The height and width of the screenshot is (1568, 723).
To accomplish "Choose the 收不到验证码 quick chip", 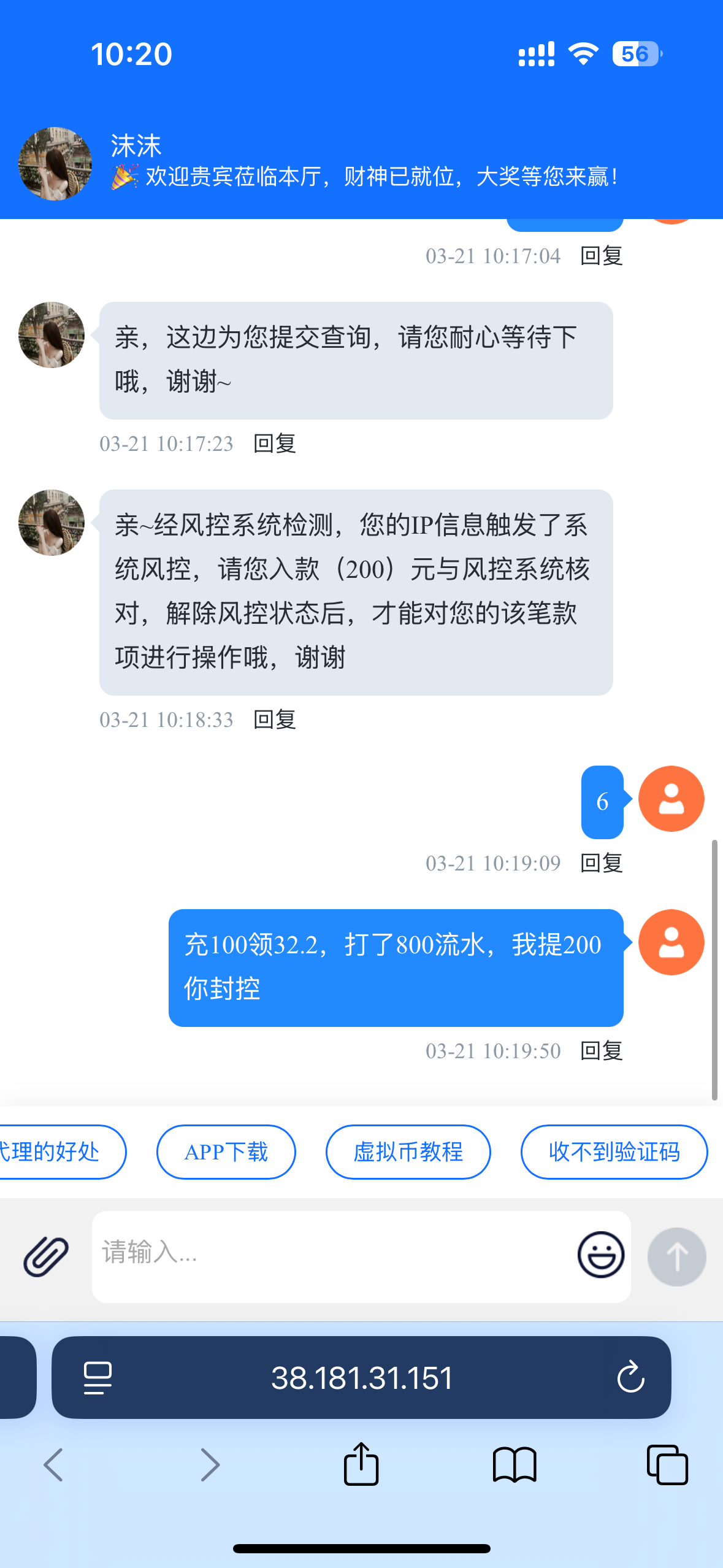I will [x=614, y=1151].
